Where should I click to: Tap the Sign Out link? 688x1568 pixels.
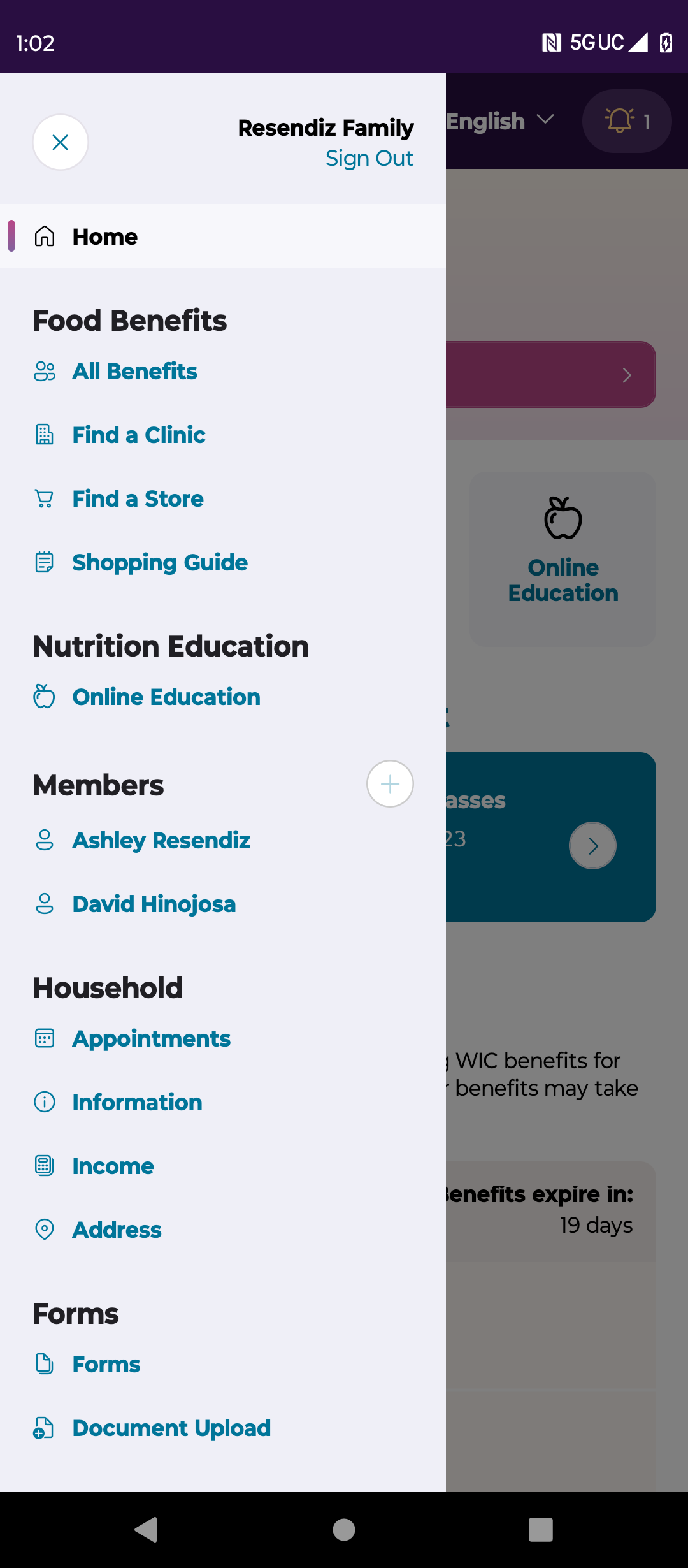coord(369,158)
